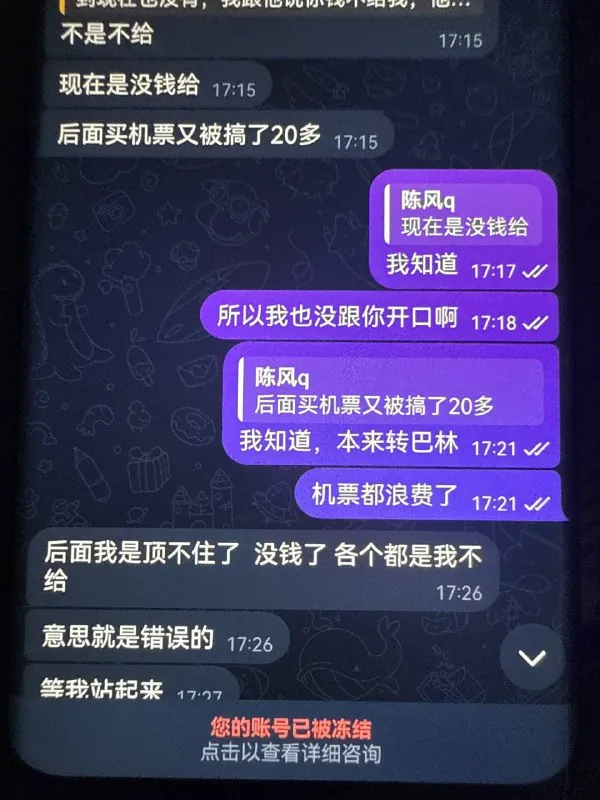Open the frozen account details banner
The image size is (600, 800).
click(290, 739)
